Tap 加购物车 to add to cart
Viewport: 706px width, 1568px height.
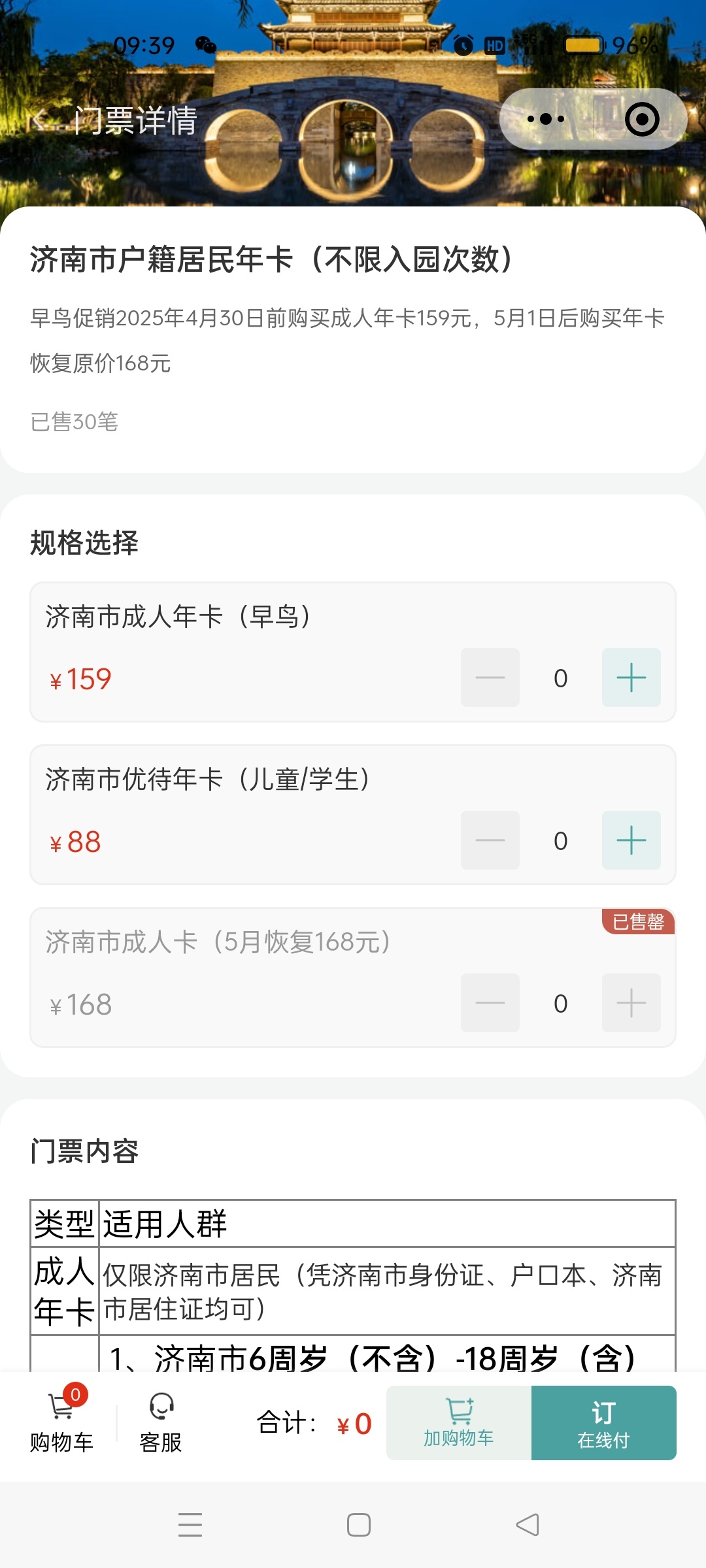[459, 1423]
